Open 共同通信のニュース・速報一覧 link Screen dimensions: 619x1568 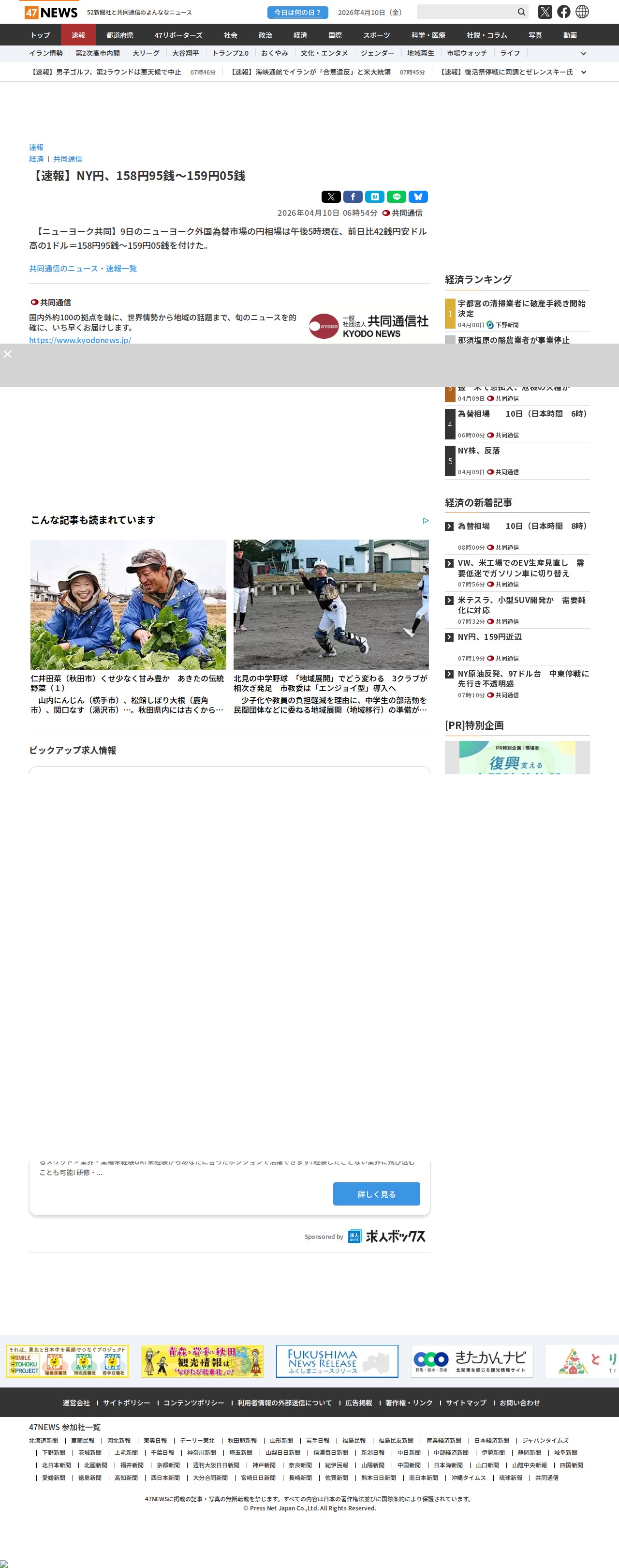click(83, 269)
